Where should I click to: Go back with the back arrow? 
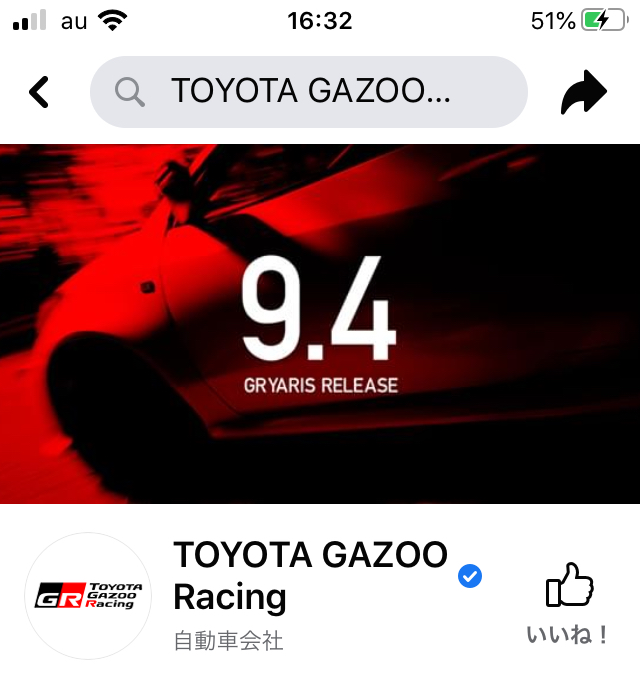tap(39, 92)
